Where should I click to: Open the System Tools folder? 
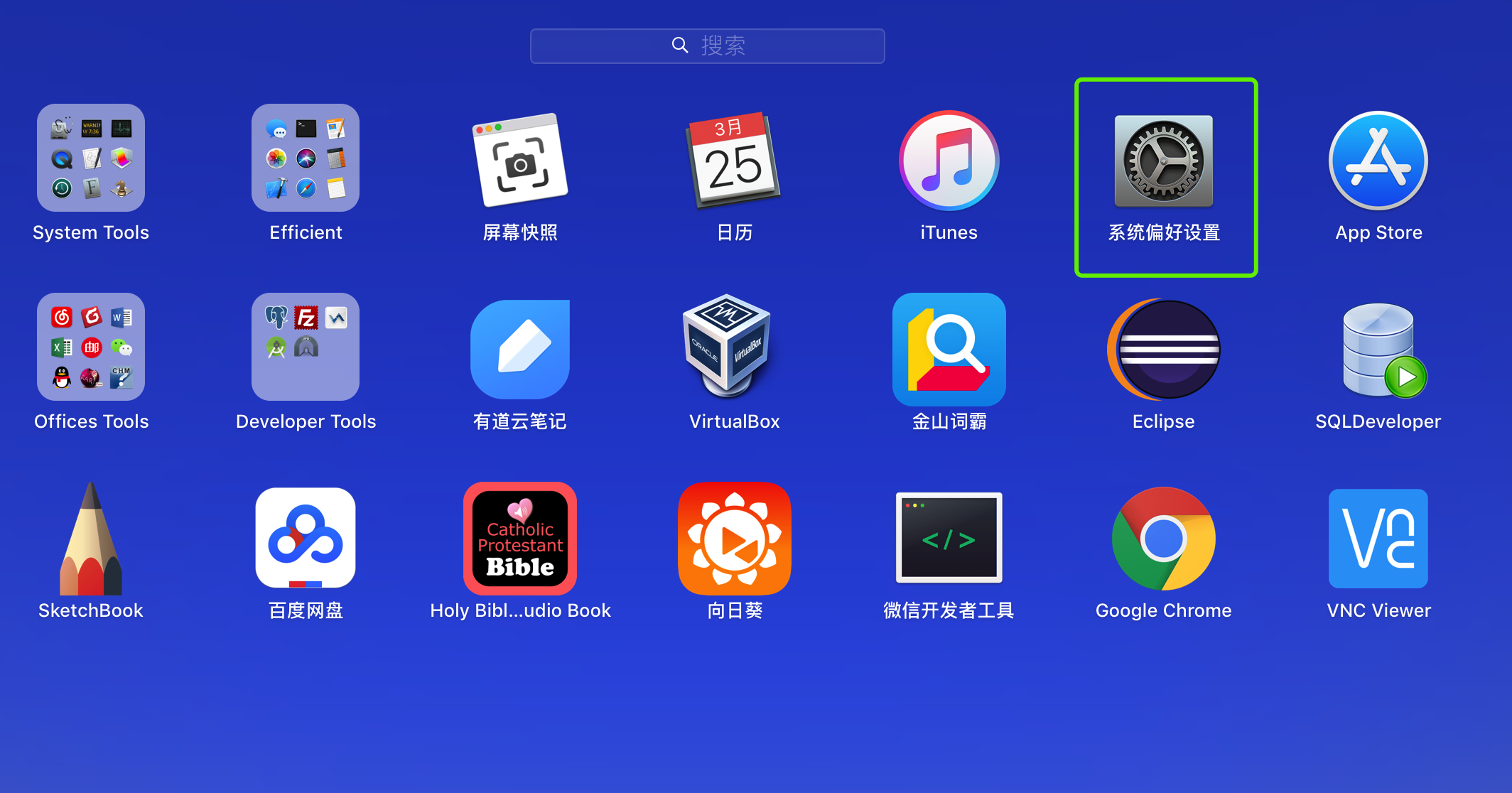(x=91, y=158)
